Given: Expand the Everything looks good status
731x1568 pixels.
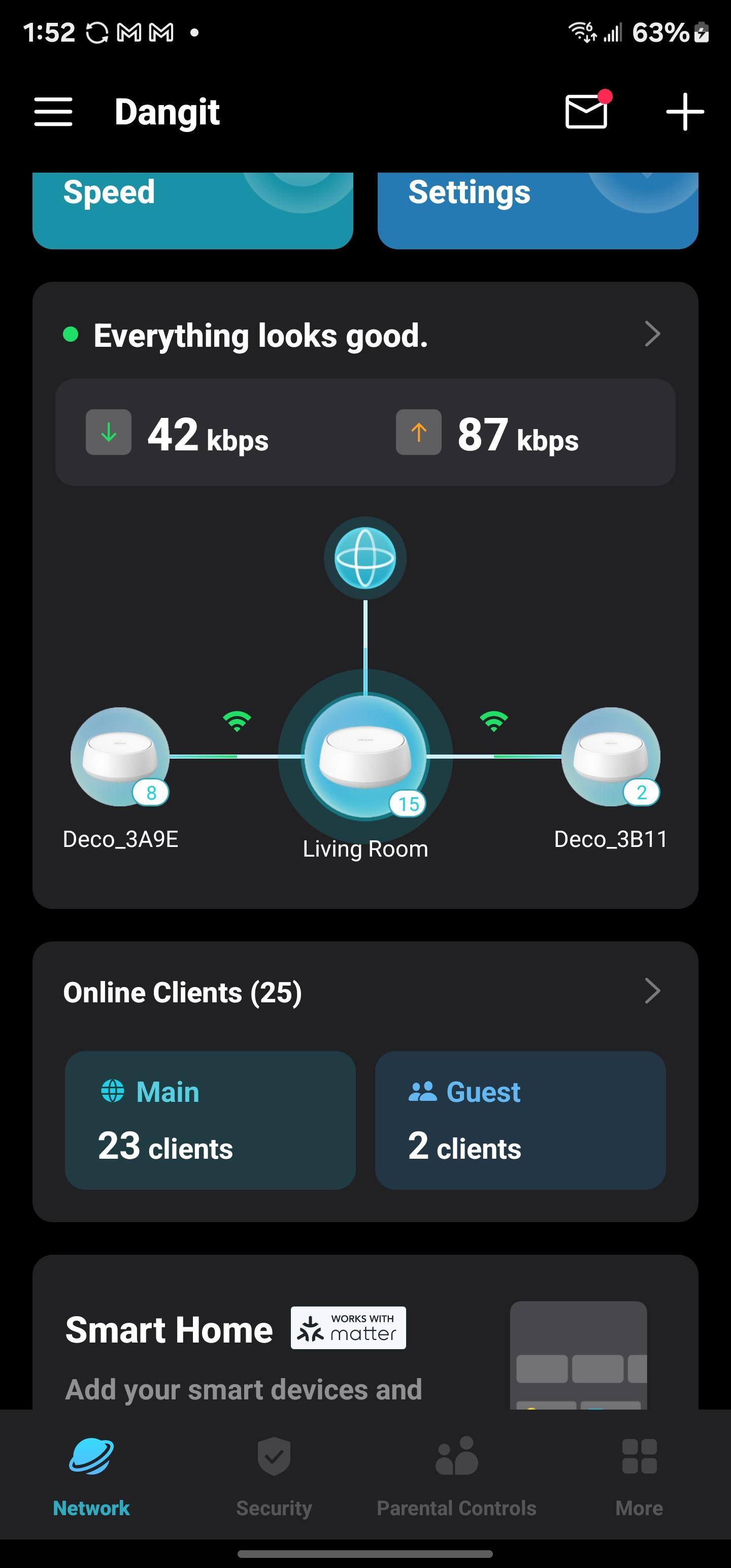Looking at the screenshot, I should (364, 335).
